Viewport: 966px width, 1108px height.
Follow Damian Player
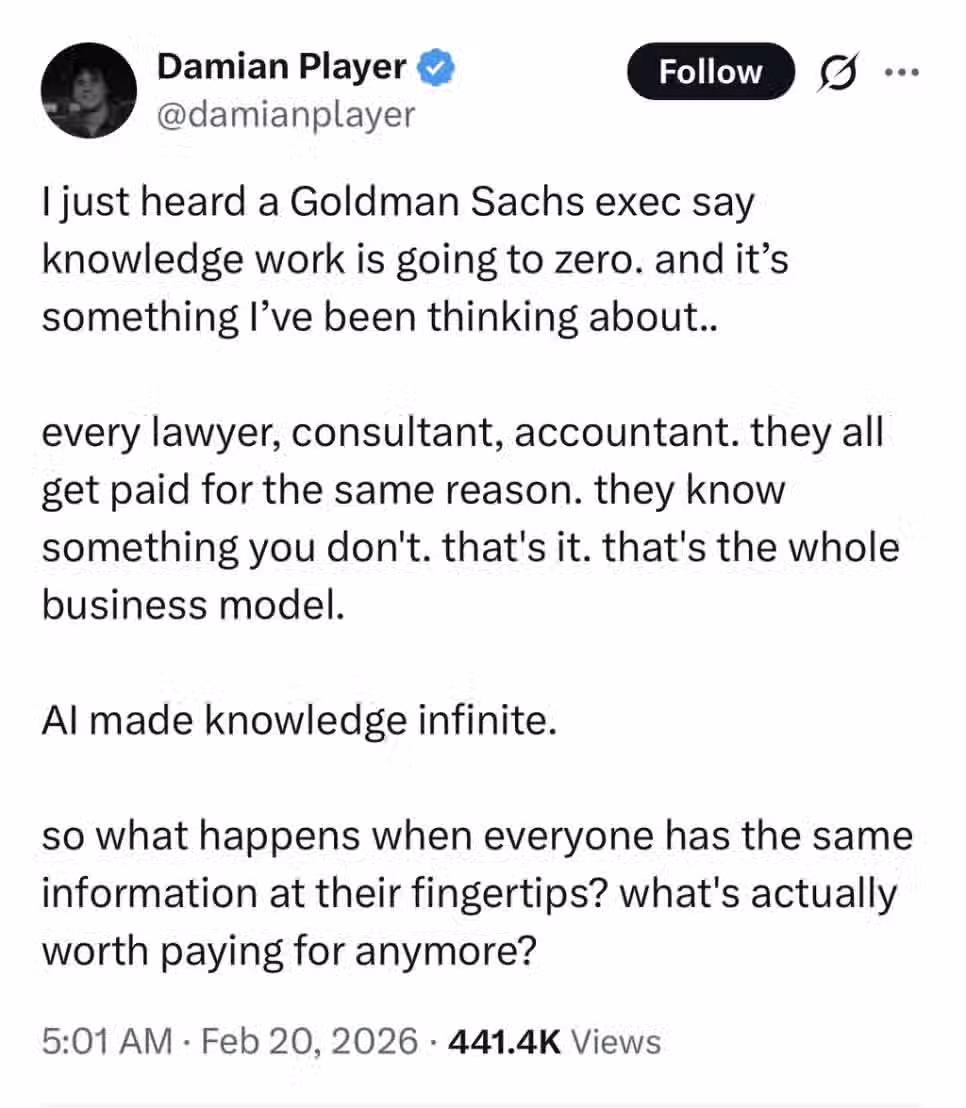[709, 72]
